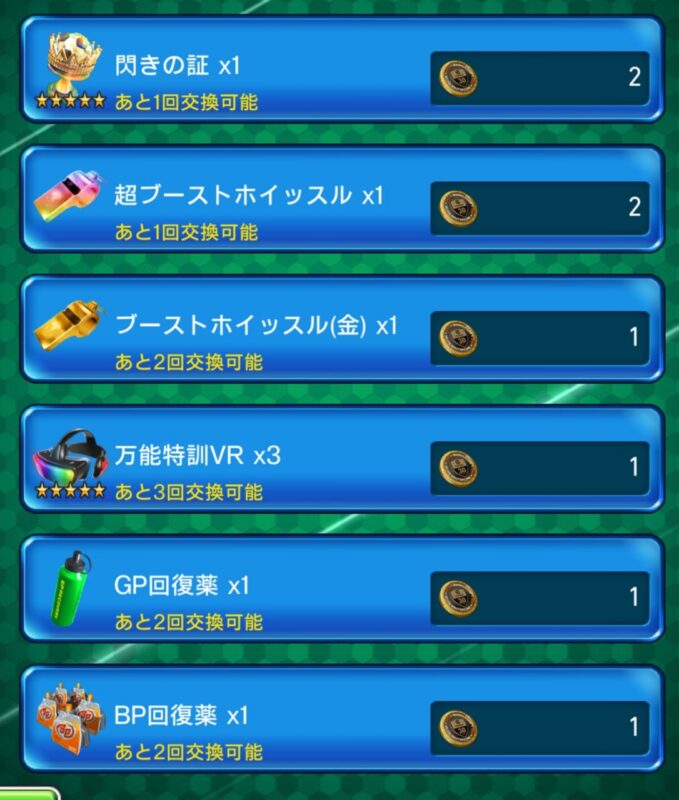Select 超ブーストホイッスル x1 exchange row
Image resolution: width=679 pixels, height=800 pixels.
point(340,208)
